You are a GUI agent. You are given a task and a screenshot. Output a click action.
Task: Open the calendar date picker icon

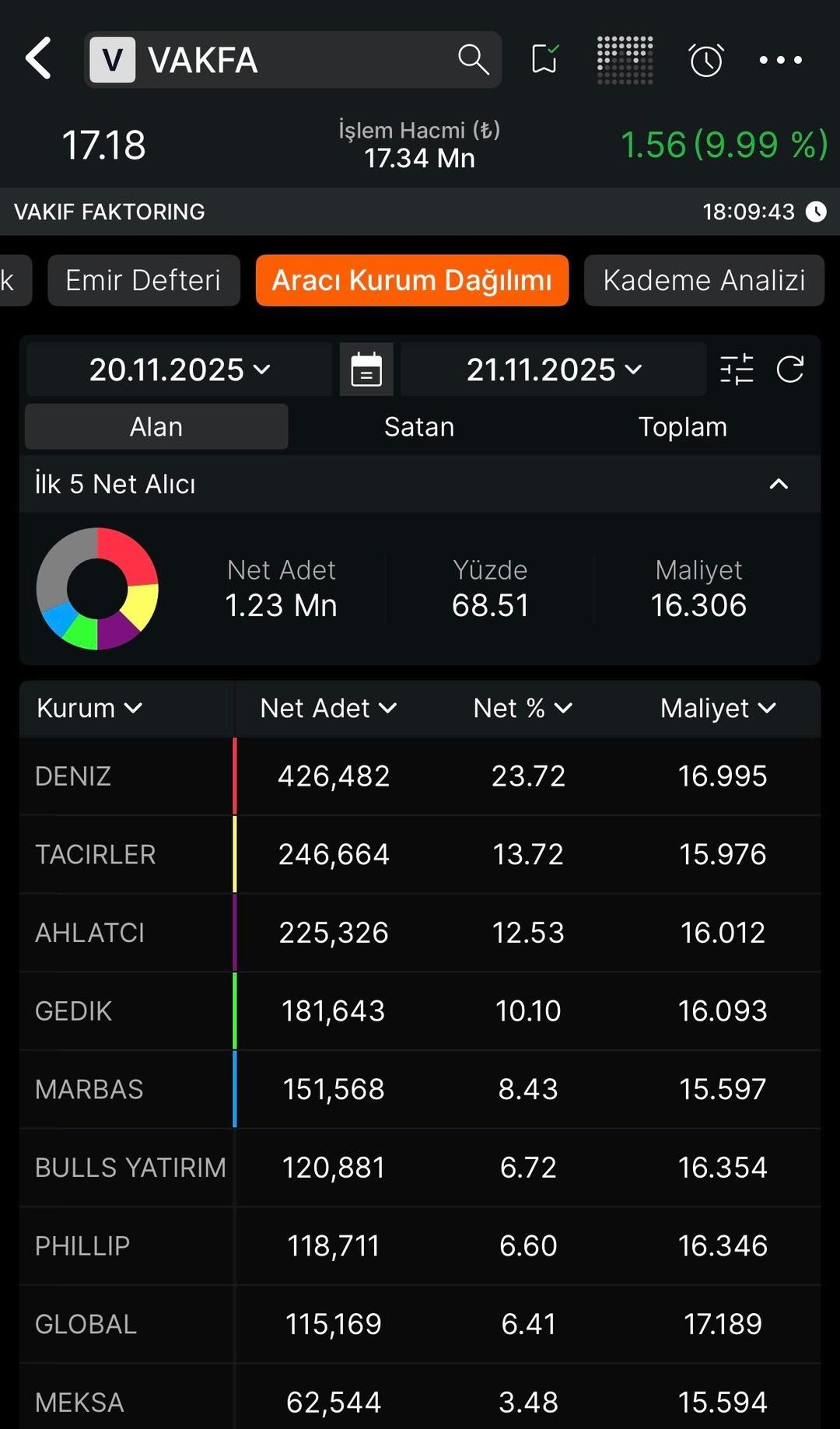(366, 370)
